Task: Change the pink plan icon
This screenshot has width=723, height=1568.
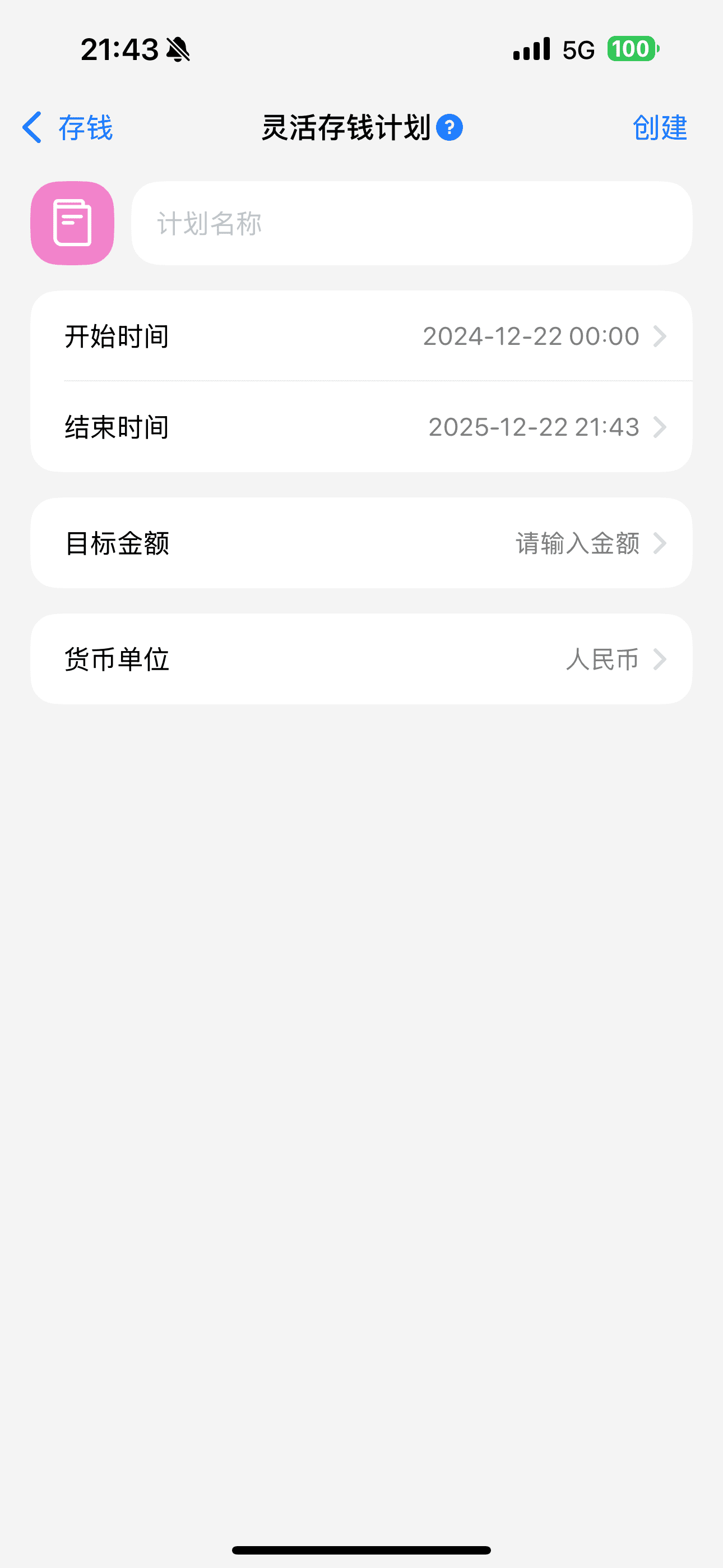Action: [72, 223]
